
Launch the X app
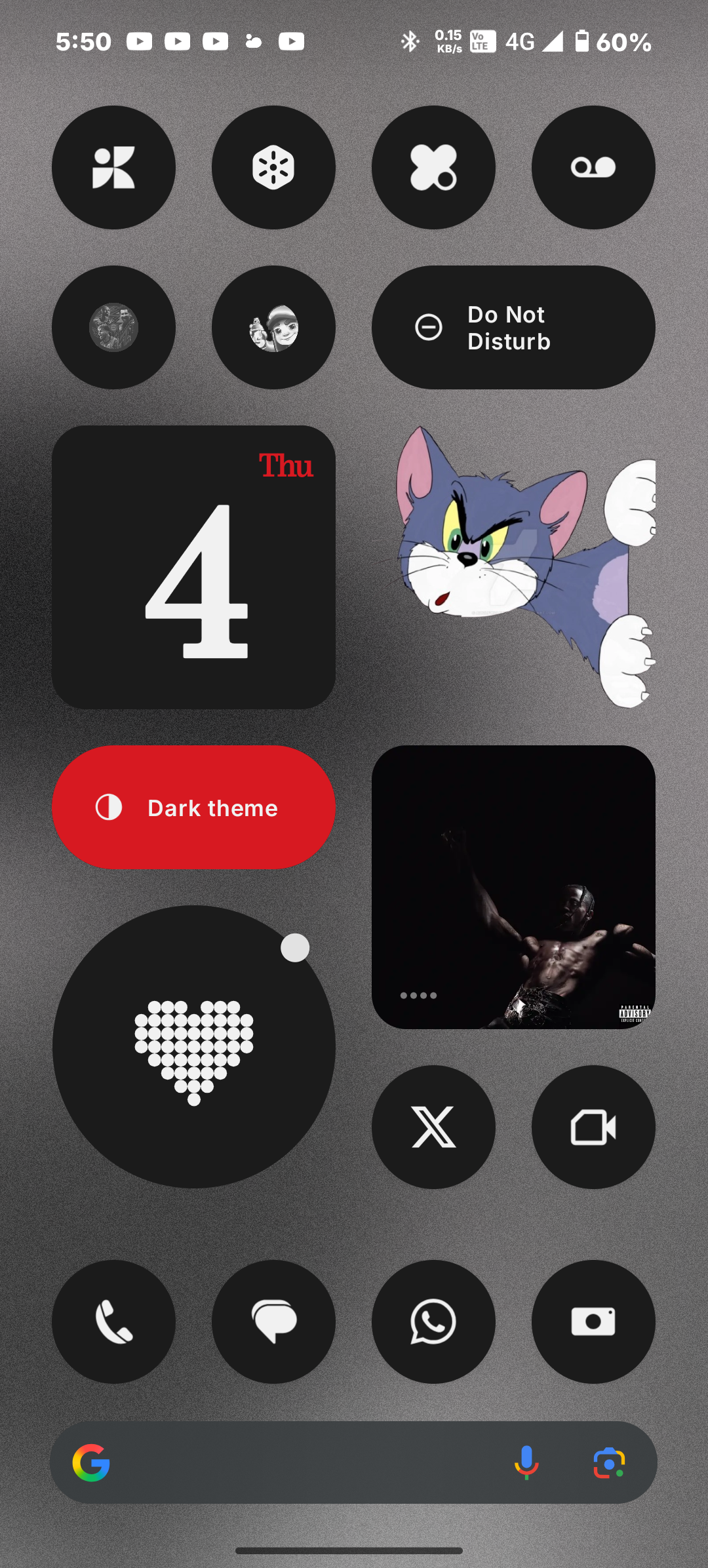tap(433, 1127)
